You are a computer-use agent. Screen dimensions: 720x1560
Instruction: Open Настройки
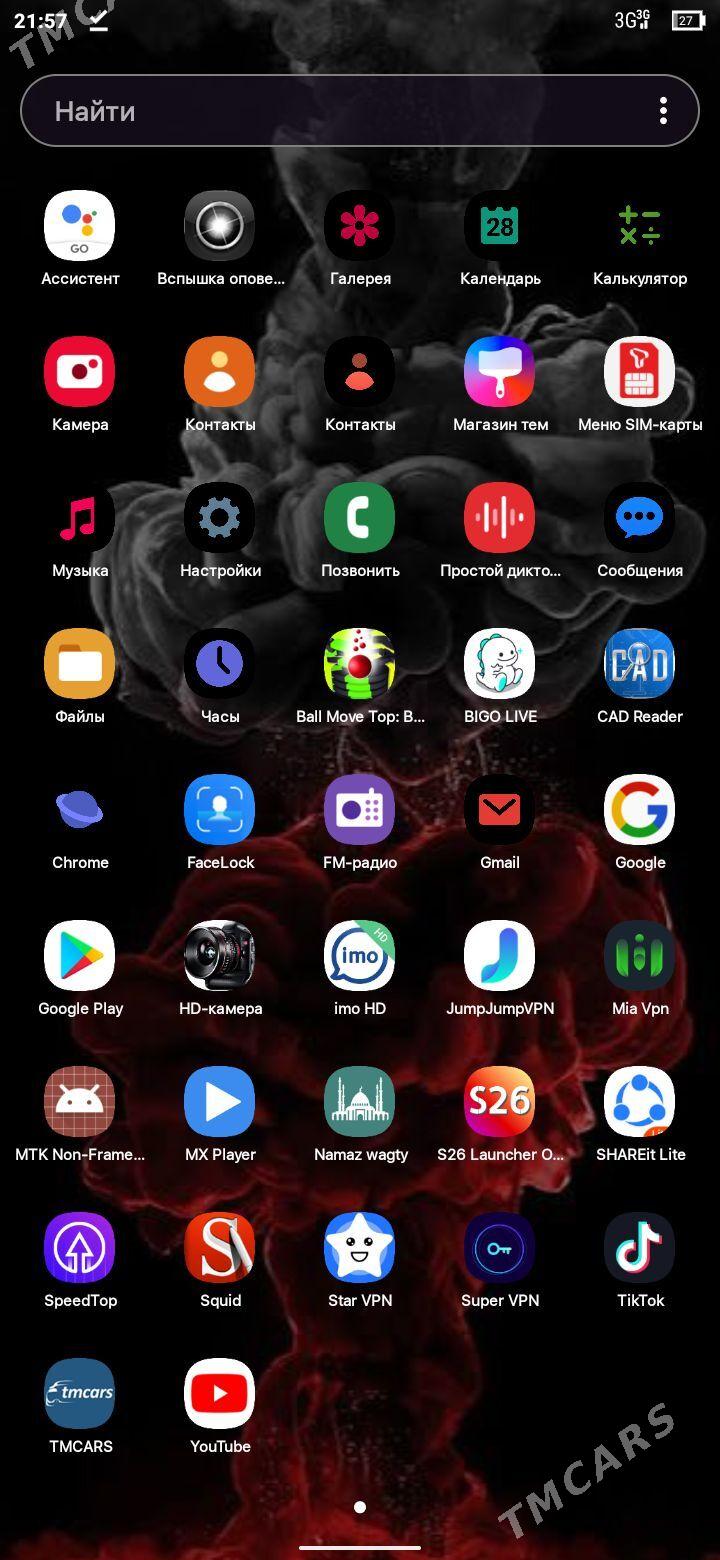click(220, 518)
